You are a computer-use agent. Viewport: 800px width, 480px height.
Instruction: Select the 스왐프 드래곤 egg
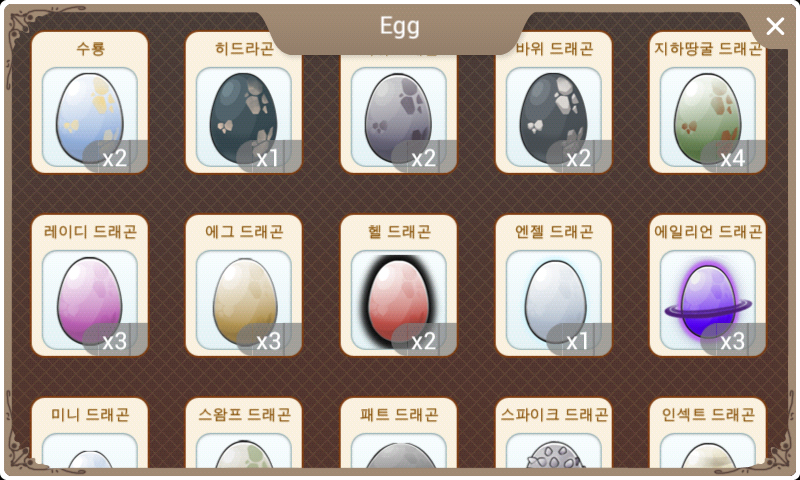point(244,438)
